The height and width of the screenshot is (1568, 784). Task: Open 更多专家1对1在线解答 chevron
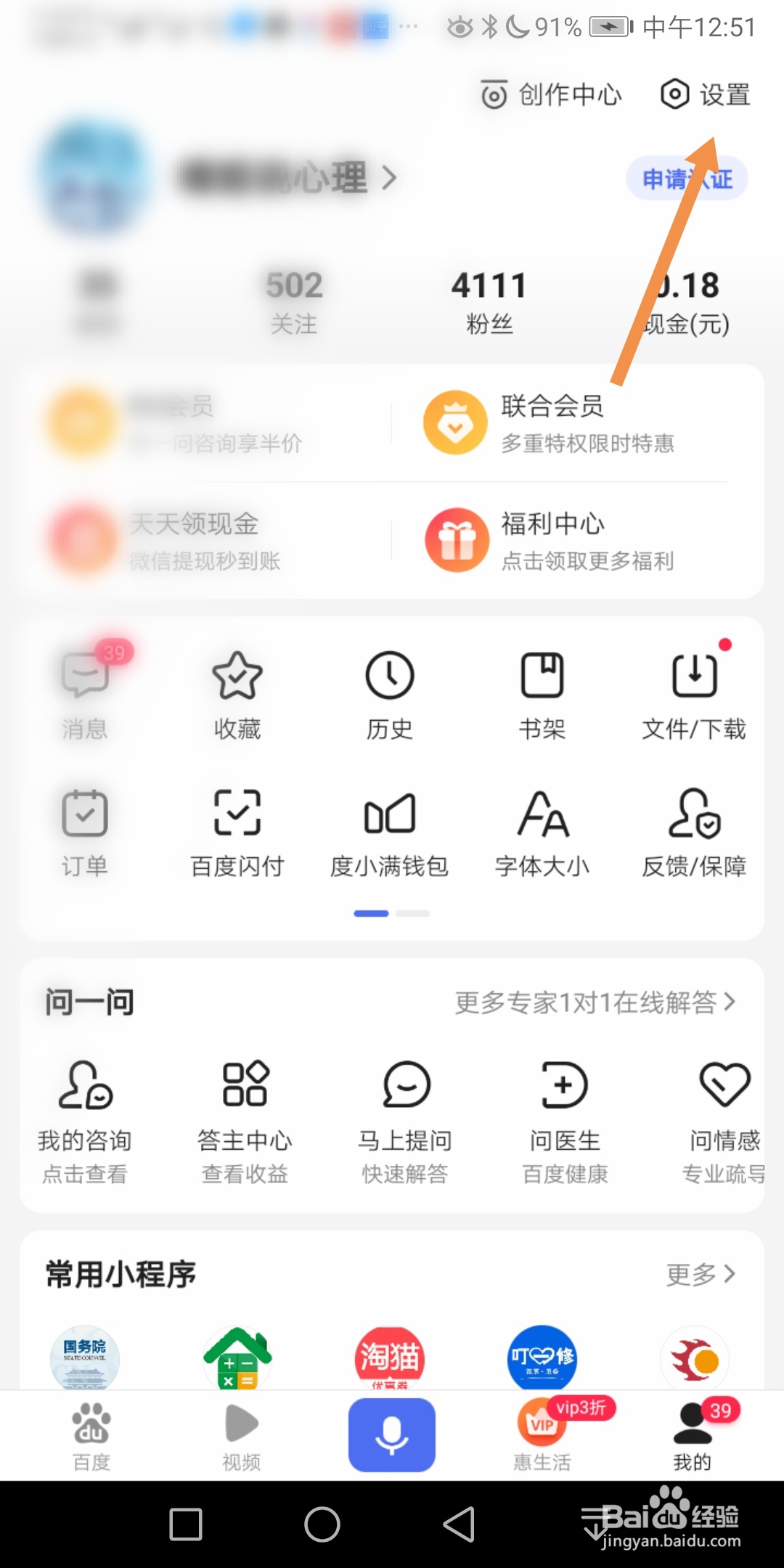pyautogui.click(x=730, y=1003)
